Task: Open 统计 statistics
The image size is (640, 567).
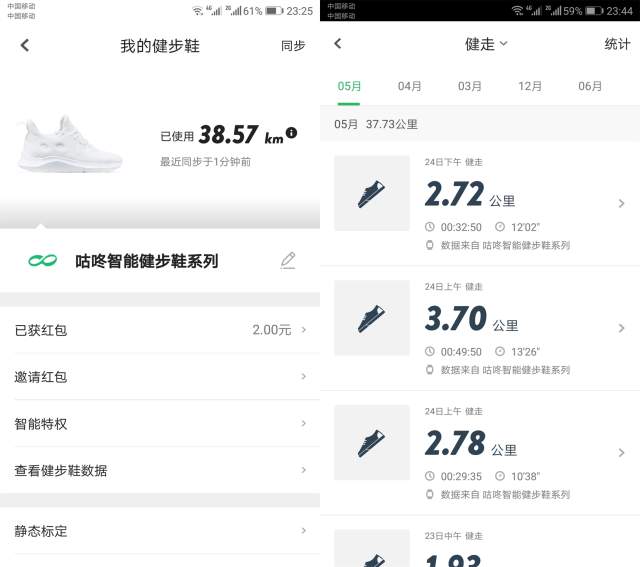Action: 617,44
